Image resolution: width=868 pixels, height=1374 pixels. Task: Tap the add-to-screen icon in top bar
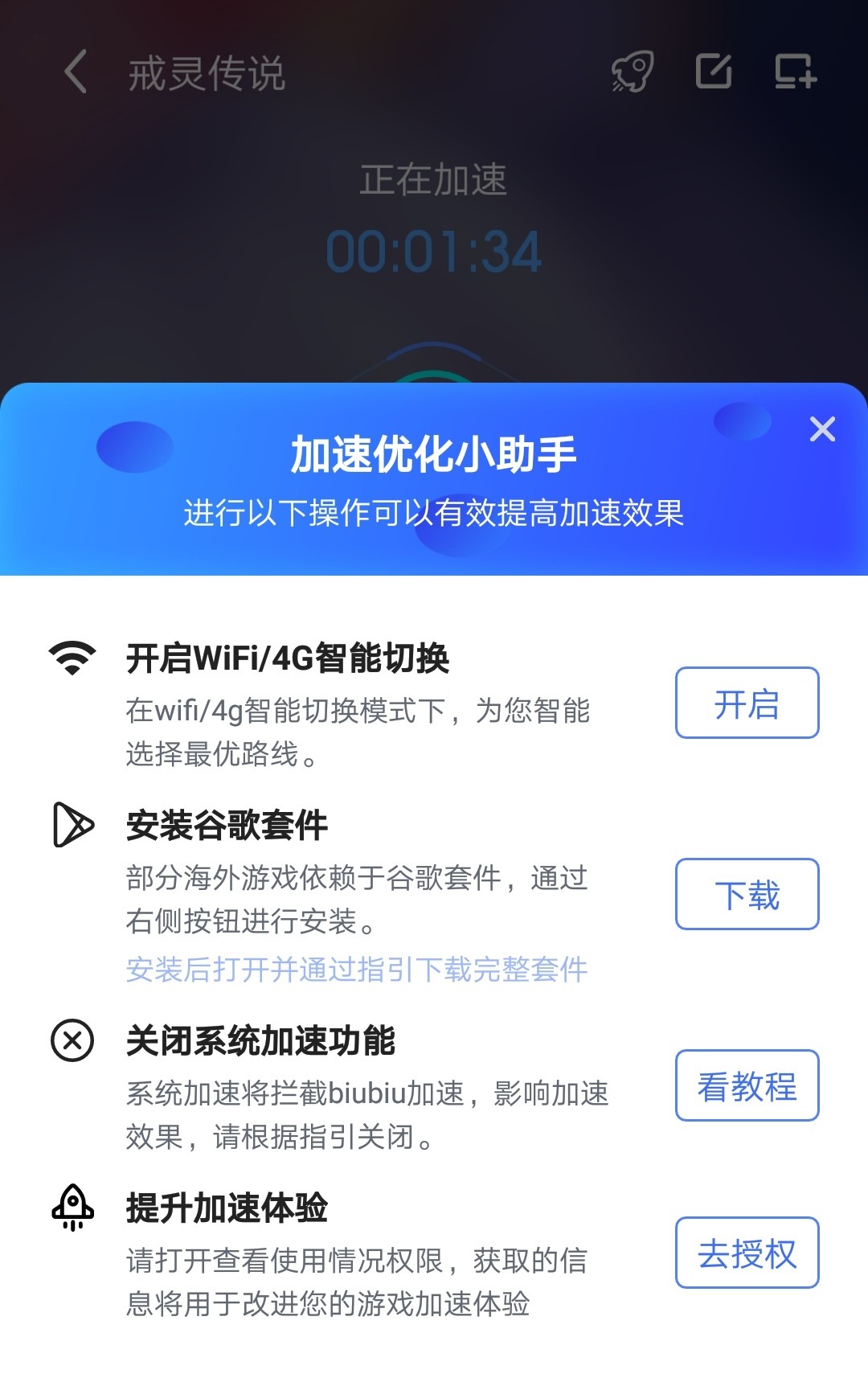(796, 72)
